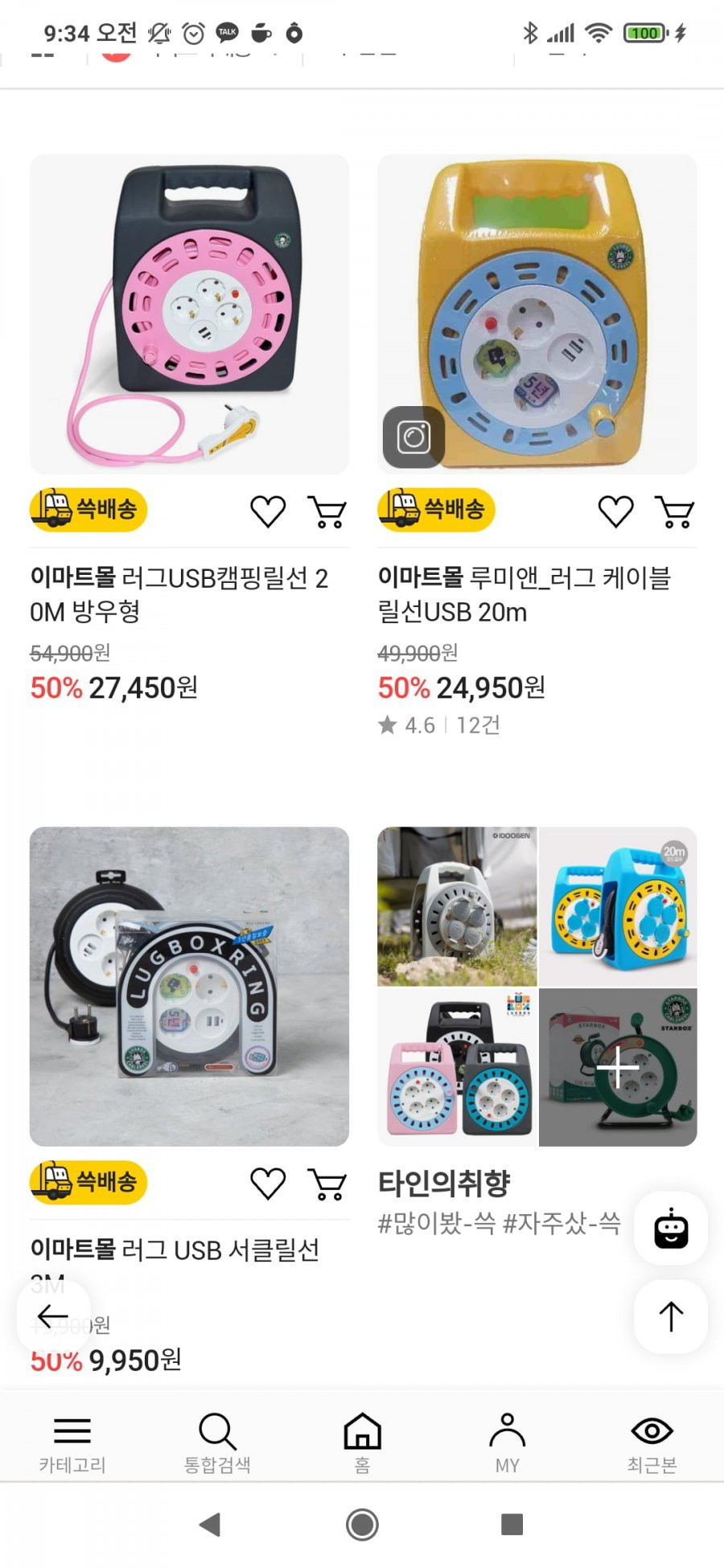Heart the 러그 USB 서클릴선 product
Screen dimensions: 724x1568
coord(268,1184)
